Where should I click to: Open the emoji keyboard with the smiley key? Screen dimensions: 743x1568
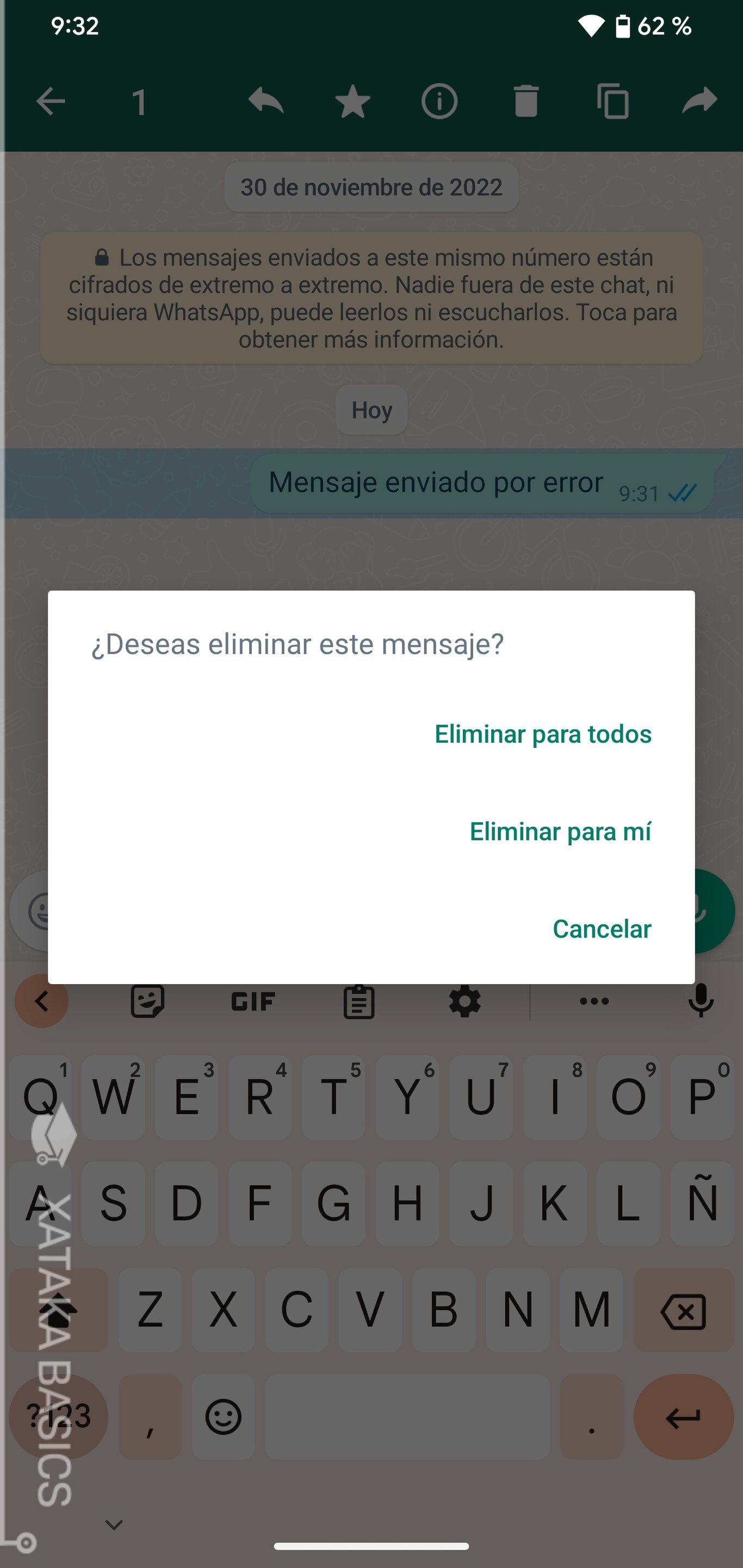(224, 1416)
